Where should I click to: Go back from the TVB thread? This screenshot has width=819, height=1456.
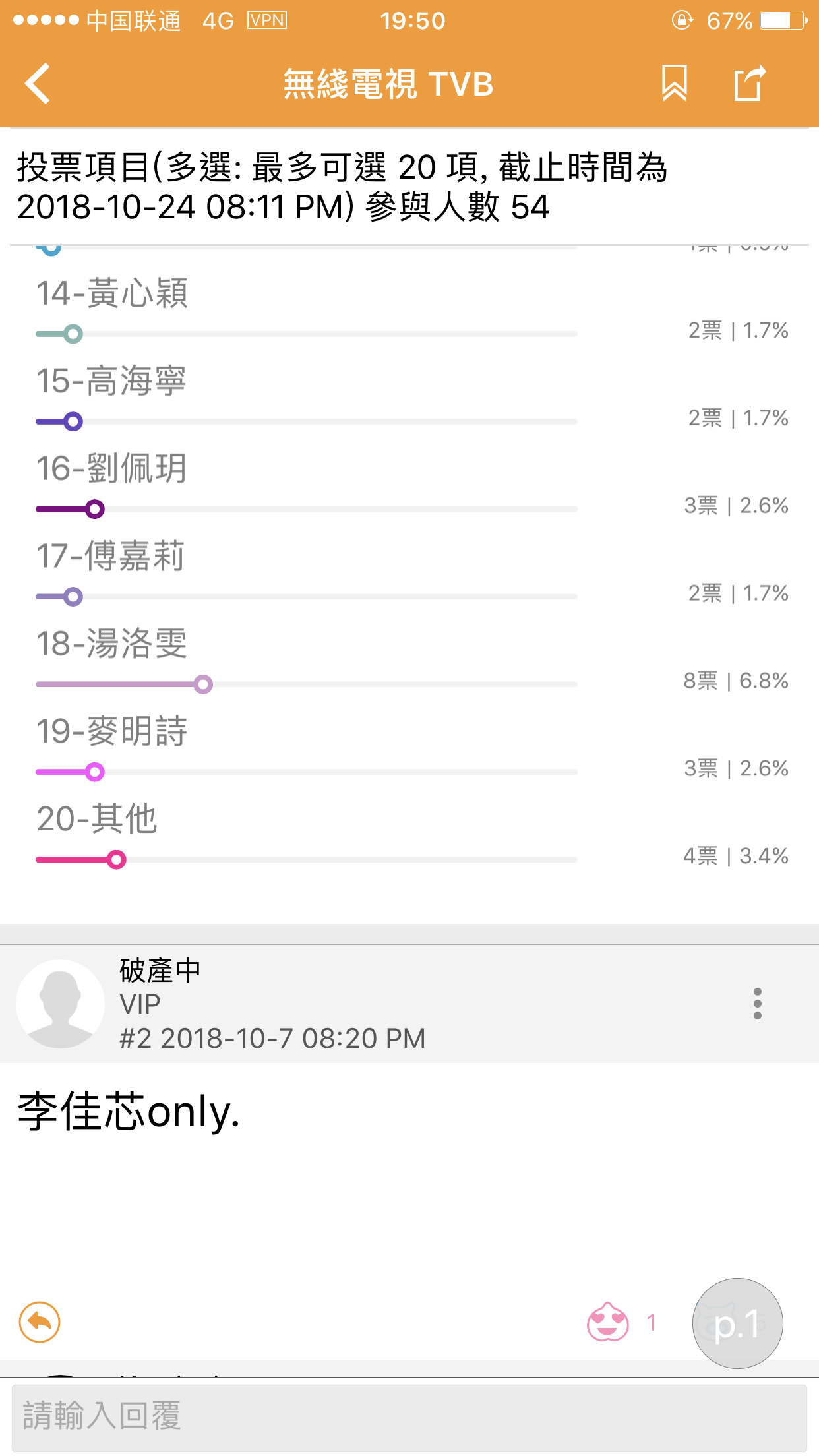click(38, 84)
